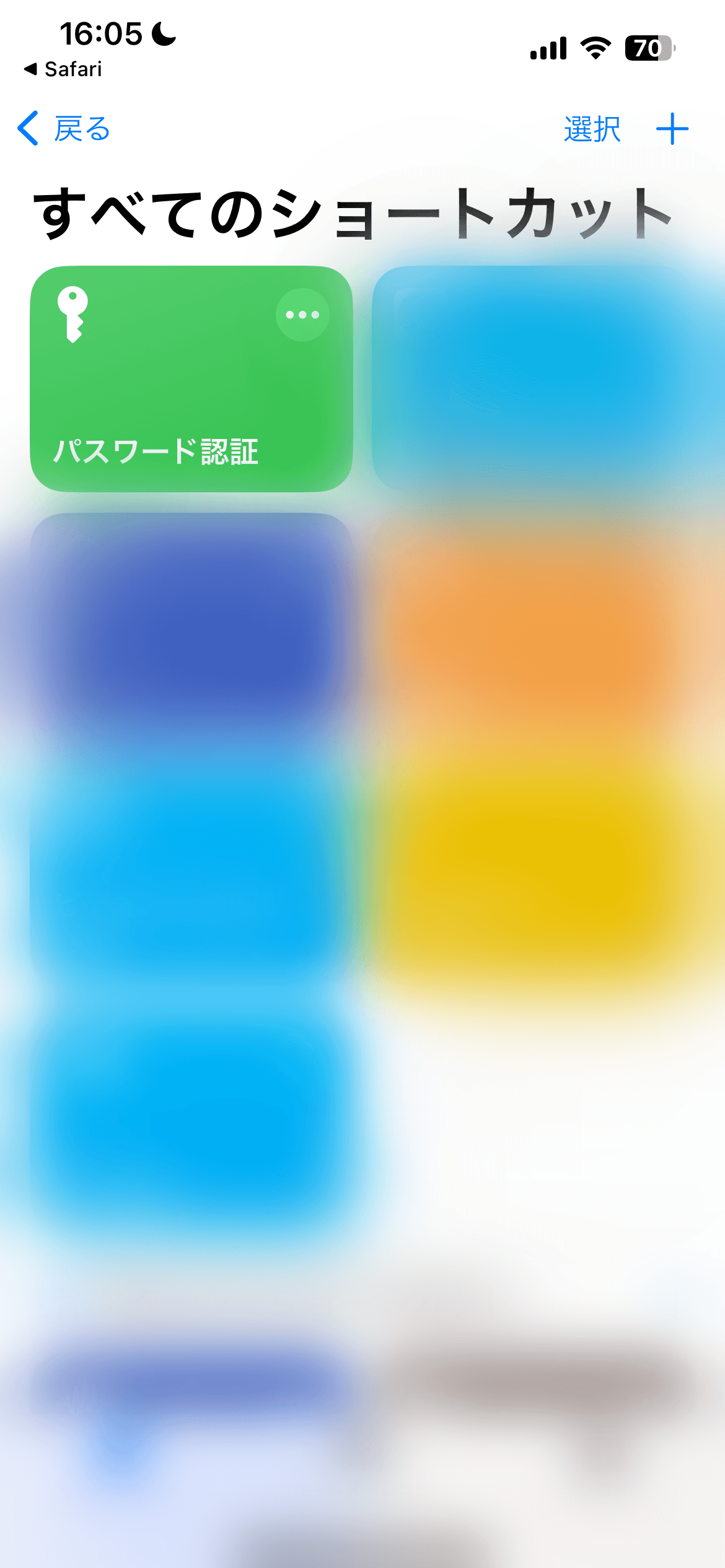Run the パスワード認証 shortcut
Image resolution: width=725 pixels, height=1568 pixels.
pos(191,379)
